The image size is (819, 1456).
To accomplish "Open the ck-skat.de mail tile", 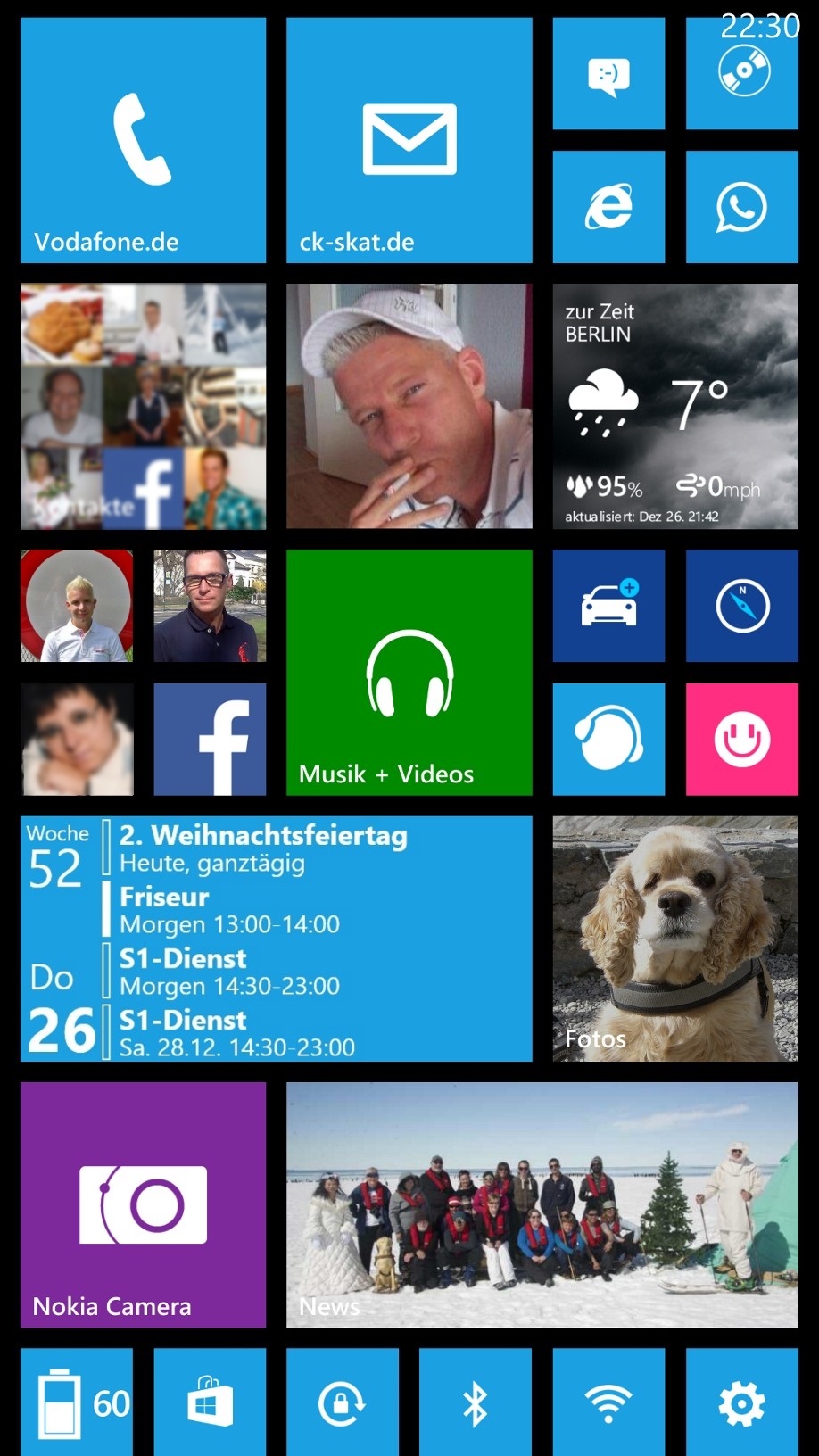I will click(409, 140).
